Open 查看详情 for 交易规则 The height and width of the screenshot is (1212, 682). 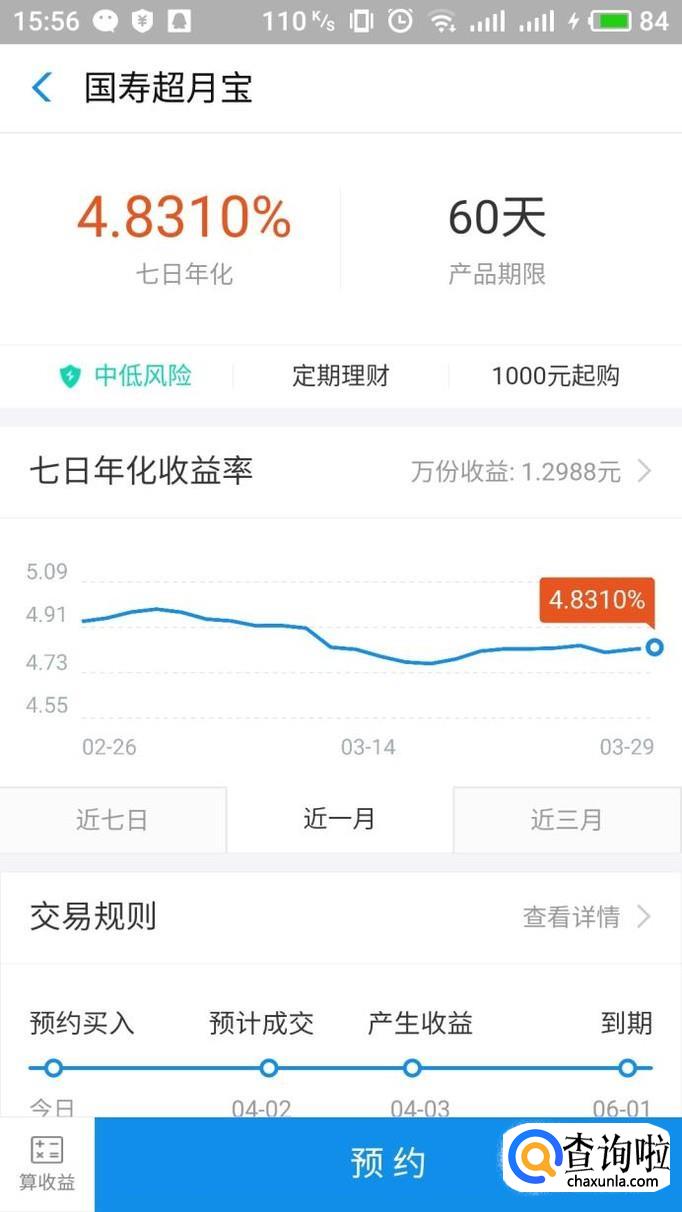point(585,916)
